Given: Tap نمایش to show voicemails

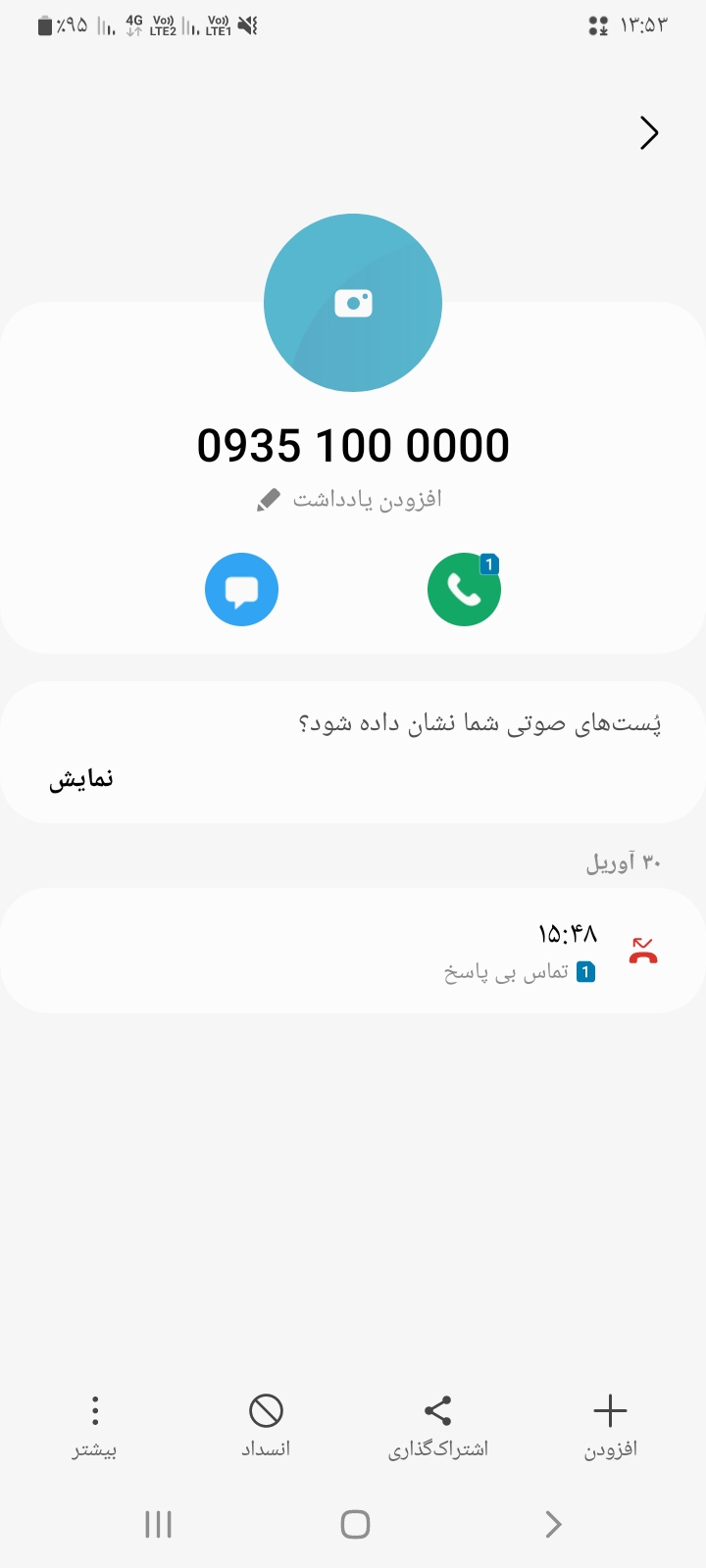Looking at the screenshot, I should coord(81,779).
